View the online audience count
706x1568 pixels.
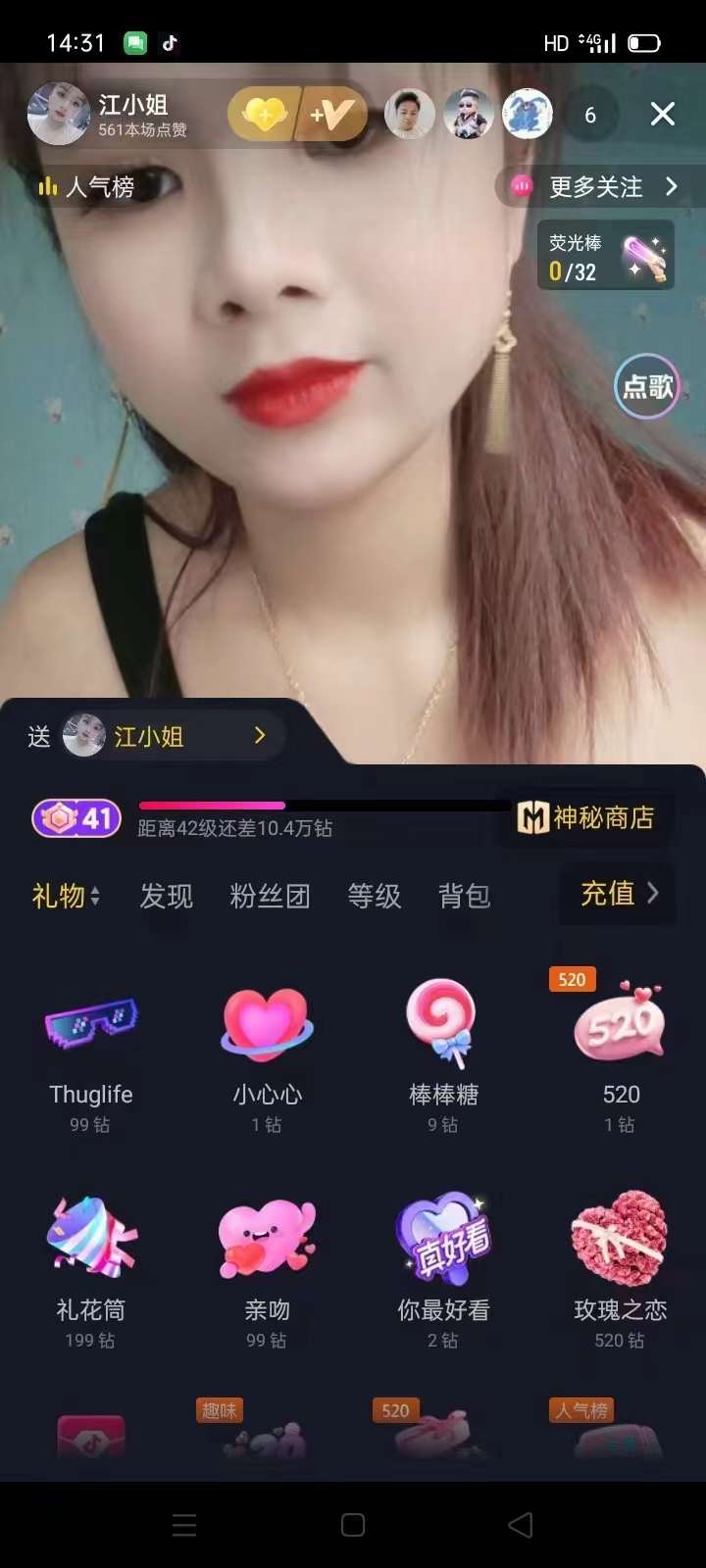(x=590, y=116)
